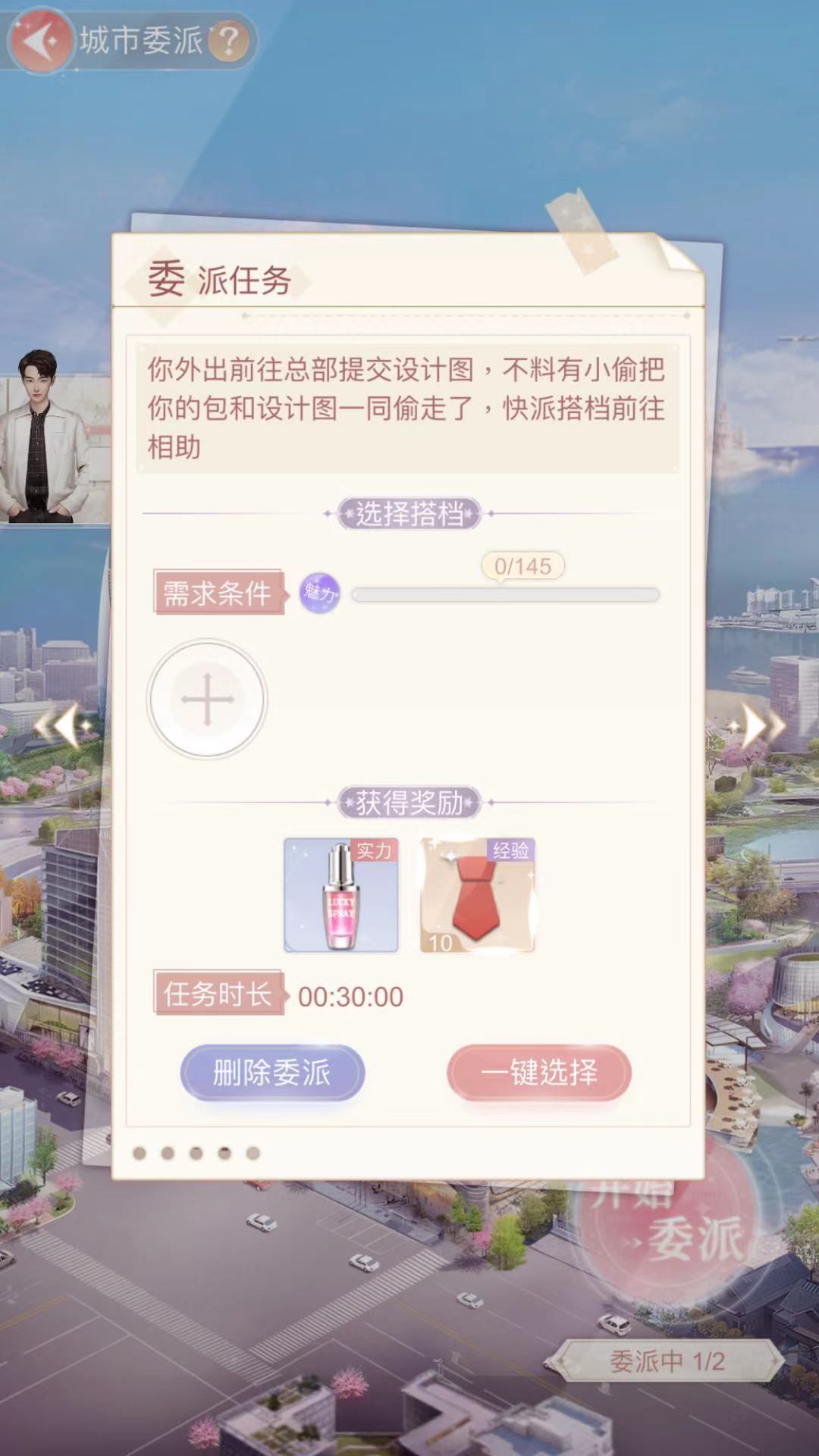819x1456 pixels.
Task: Add a partner with the plus slot
Action: [x=207, y=699]
